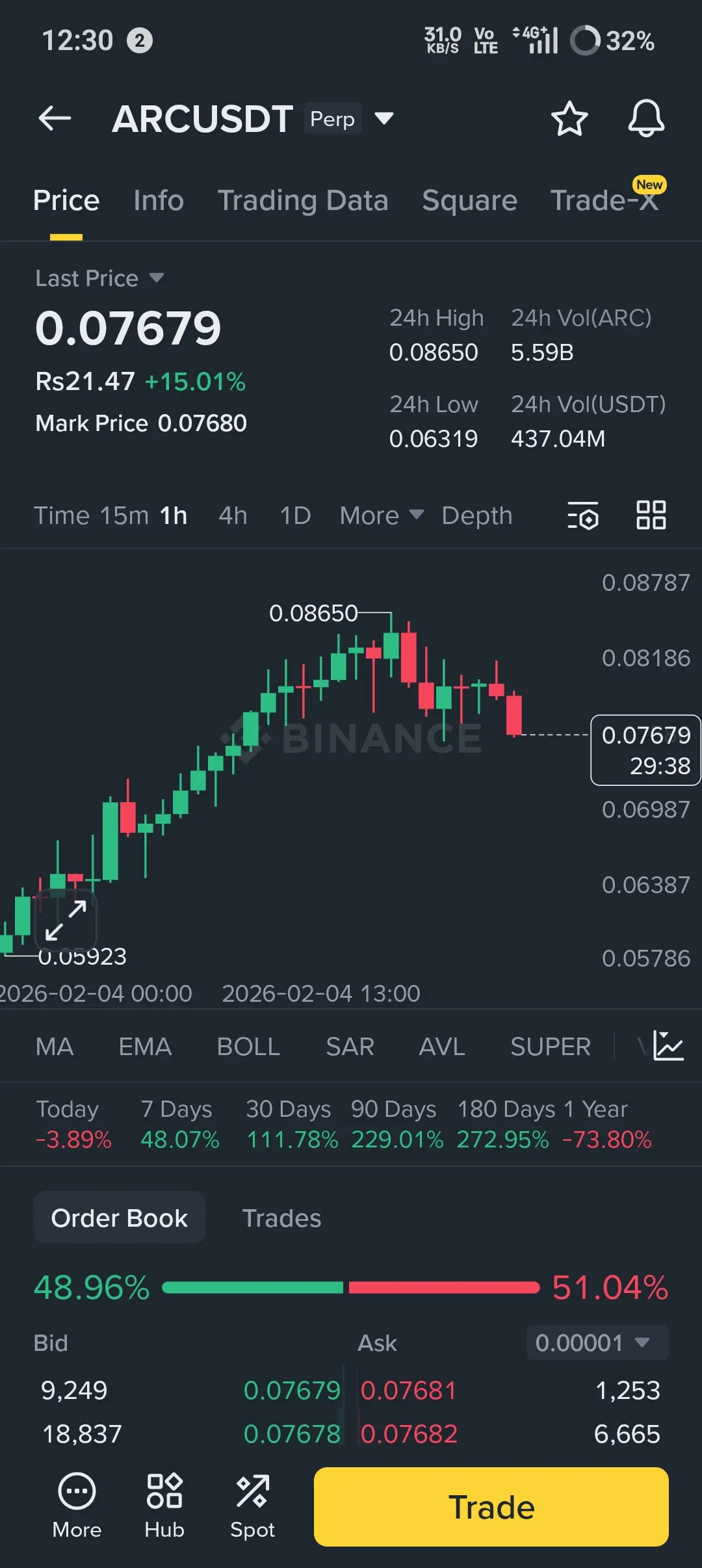The height and width of the screenshot is (1568, 702).
Task: Switch to the Trades list
Action: (x=281, y=1218)
